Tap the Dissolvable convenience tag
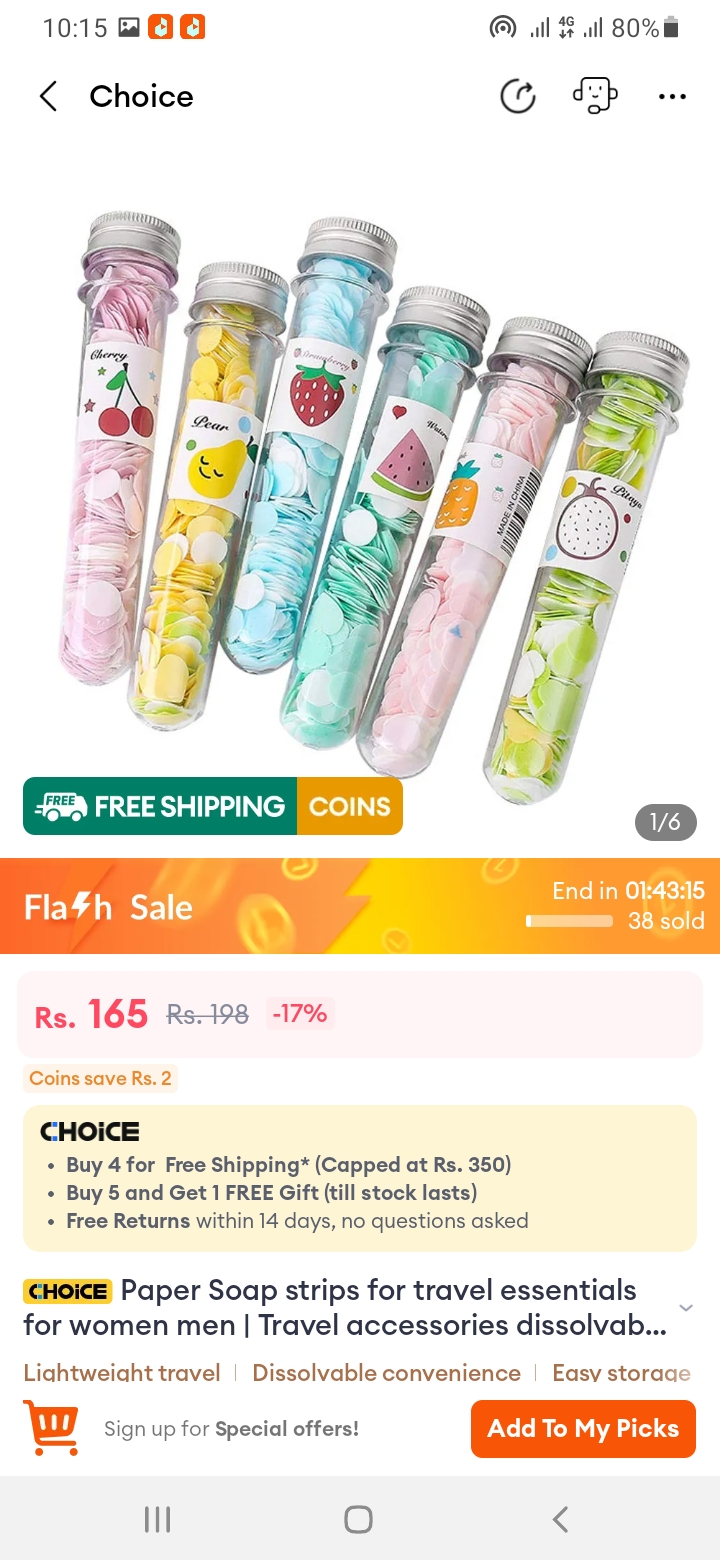720x1560 pixels. point(386,1373)
